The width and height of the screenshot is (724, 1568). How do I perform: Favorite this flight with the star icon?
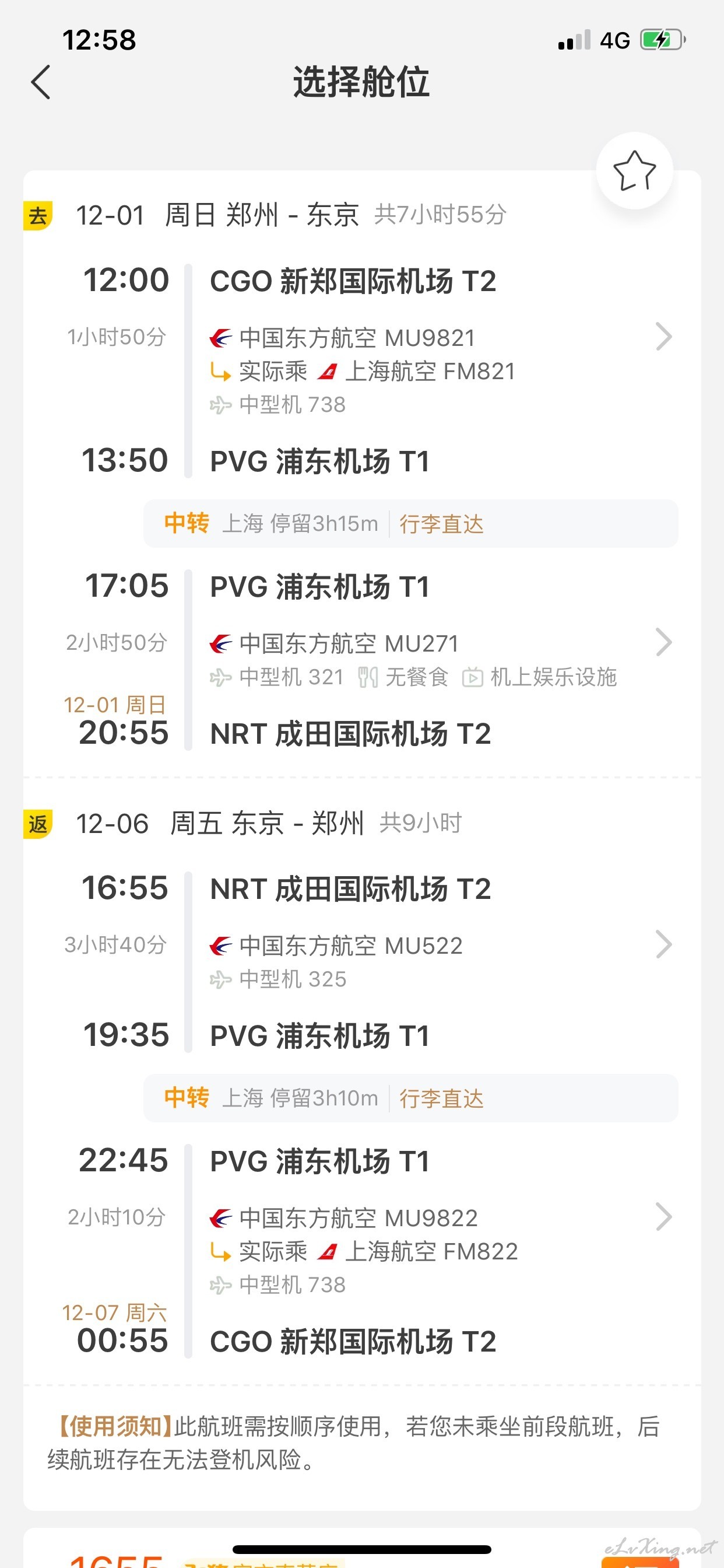[634, 171]
